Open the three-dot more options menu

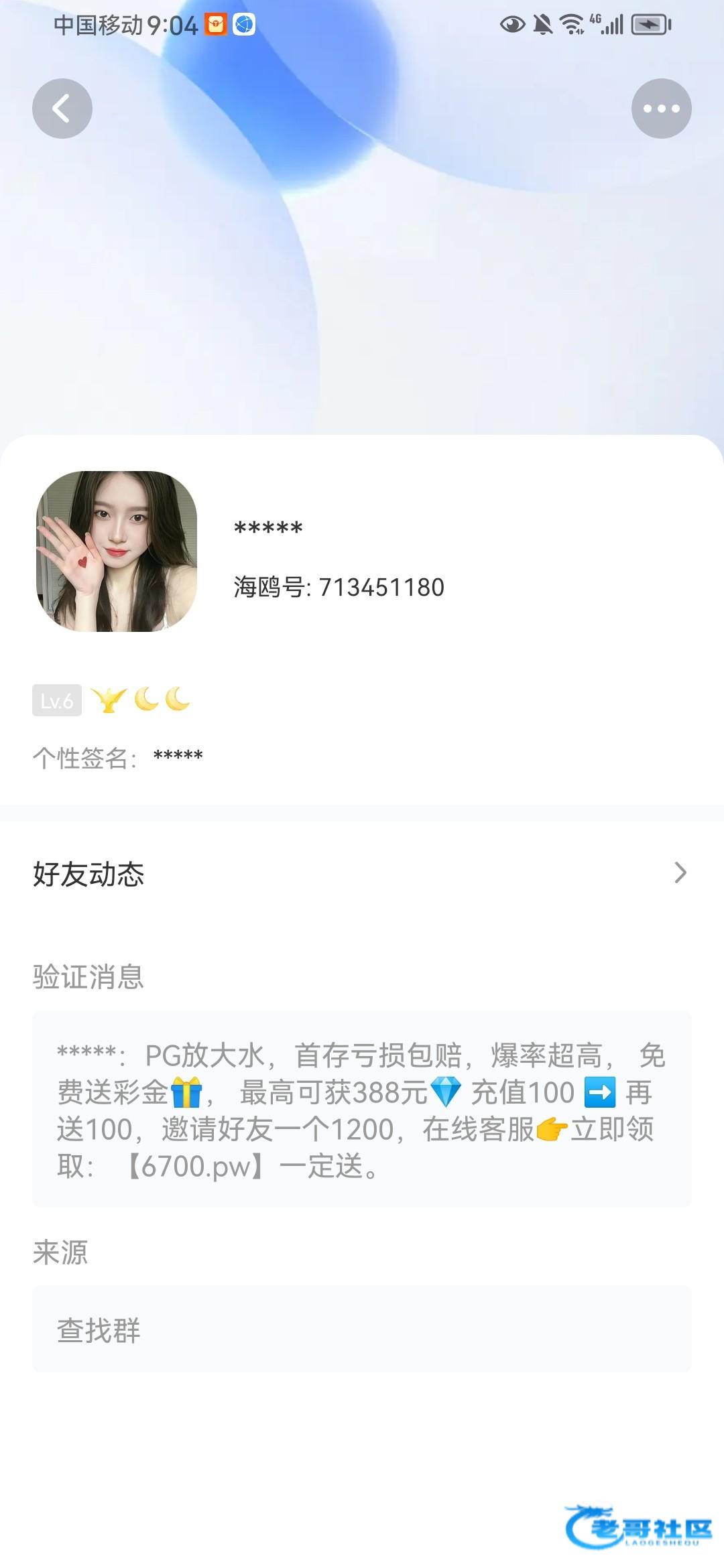coord(661,109)
